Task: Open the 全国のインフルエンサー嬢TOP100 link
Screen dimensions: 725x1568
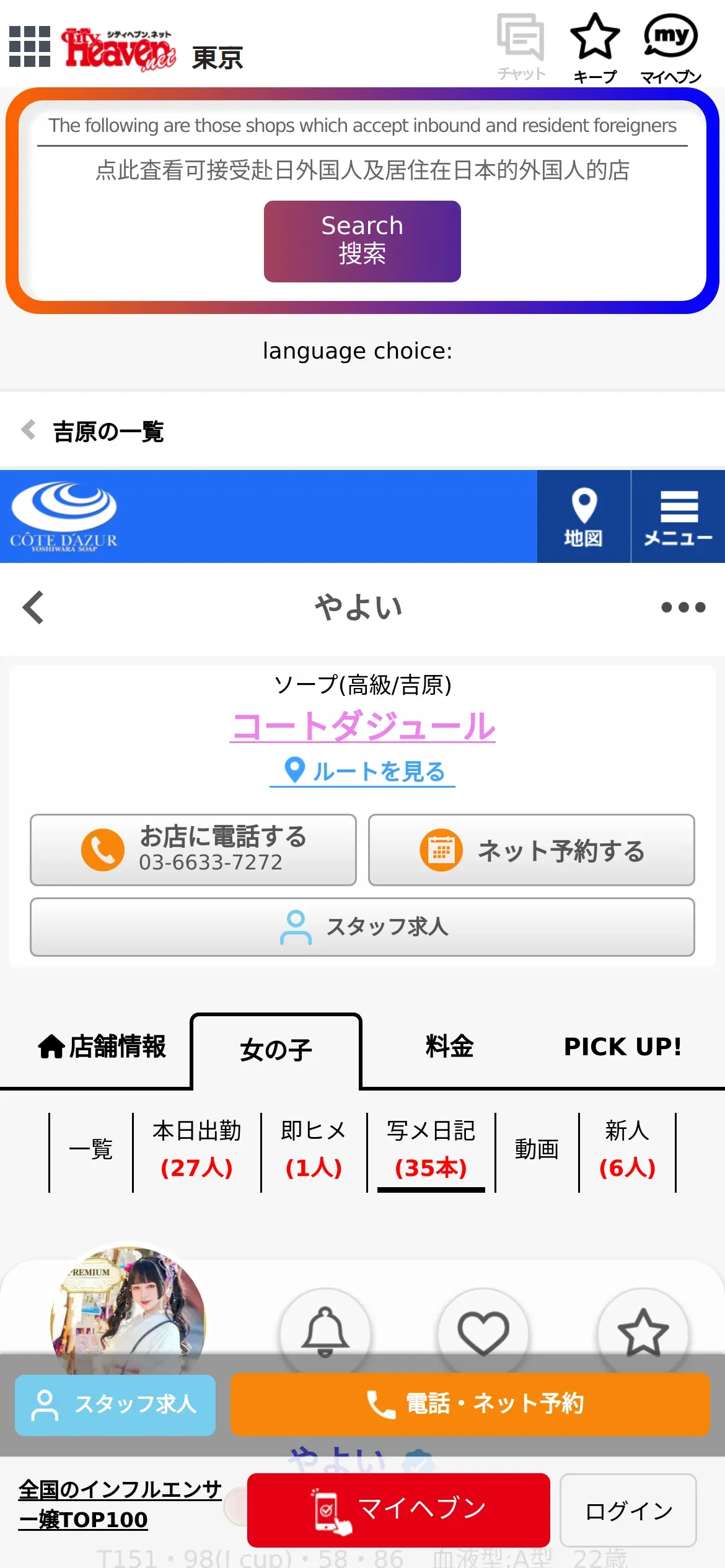Action: [120, 1504]
